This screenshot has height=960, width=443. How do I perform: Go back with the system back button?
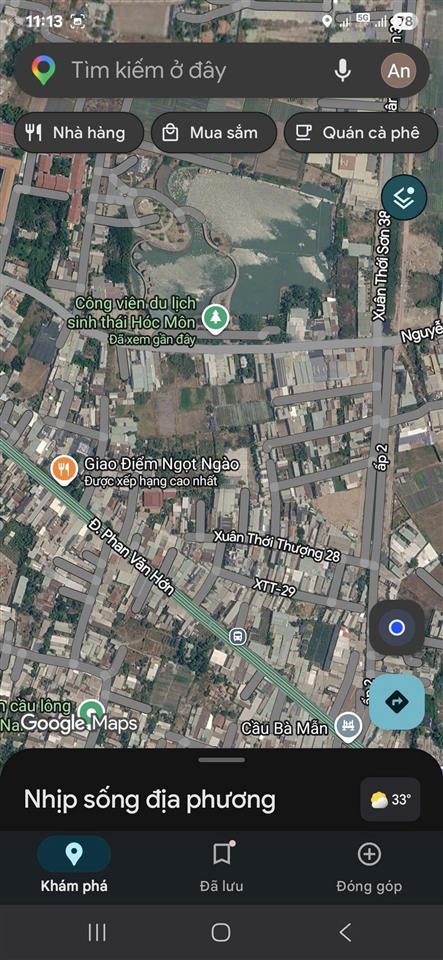tap(345, 932)
